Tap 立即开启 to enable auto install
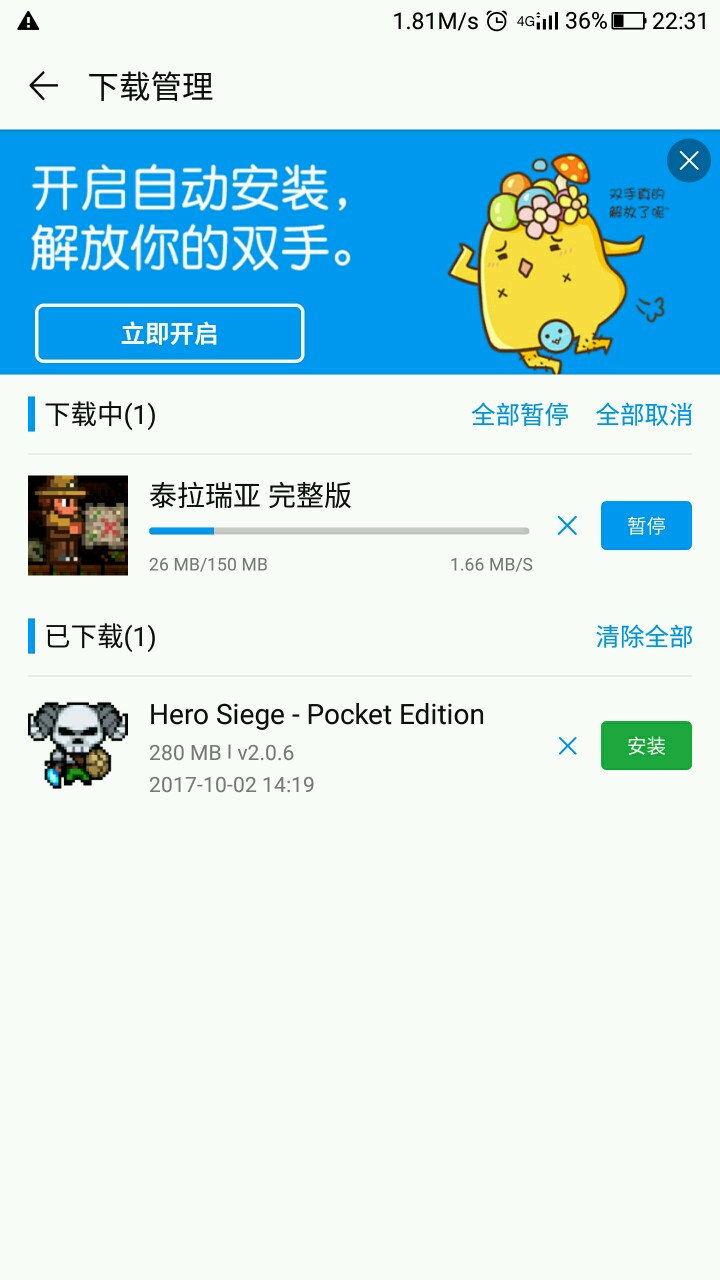Image resolution: width=720 pixels, height=1280 pixels. [x=169, y=333]
